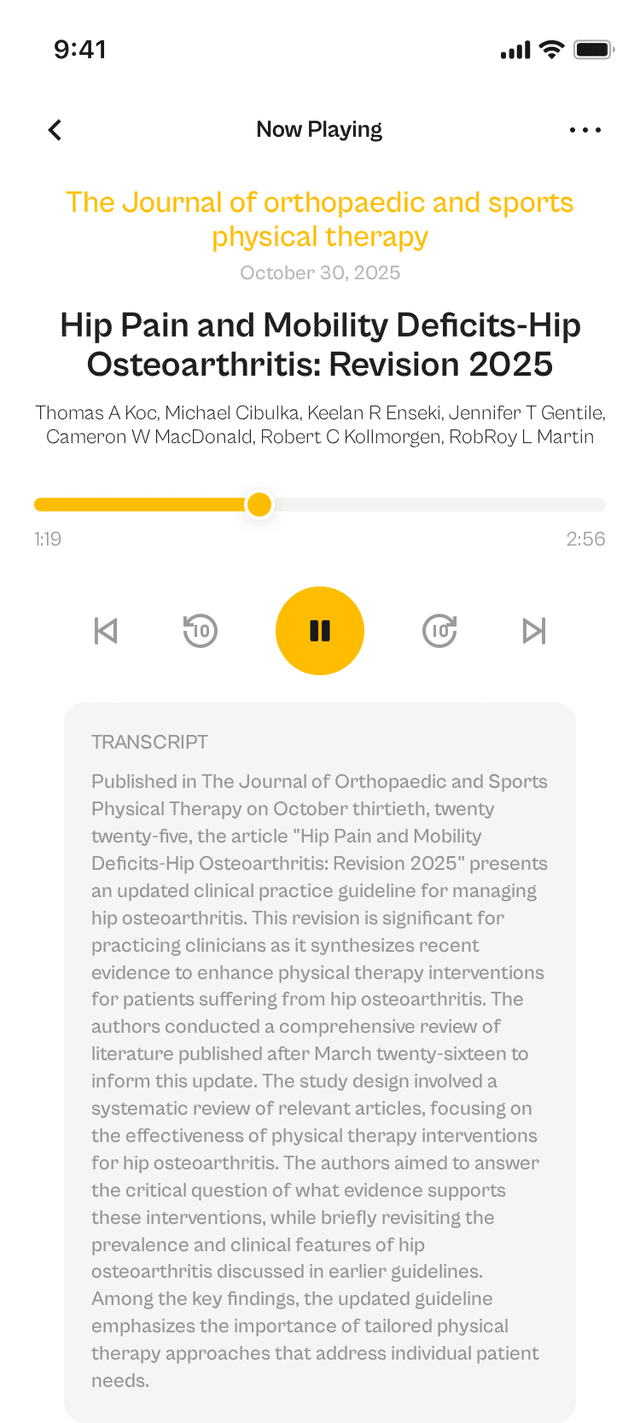The width and height of the screenshot is (640, 1423).
Task: Pause the audio playback
Action: pos(320,631)
